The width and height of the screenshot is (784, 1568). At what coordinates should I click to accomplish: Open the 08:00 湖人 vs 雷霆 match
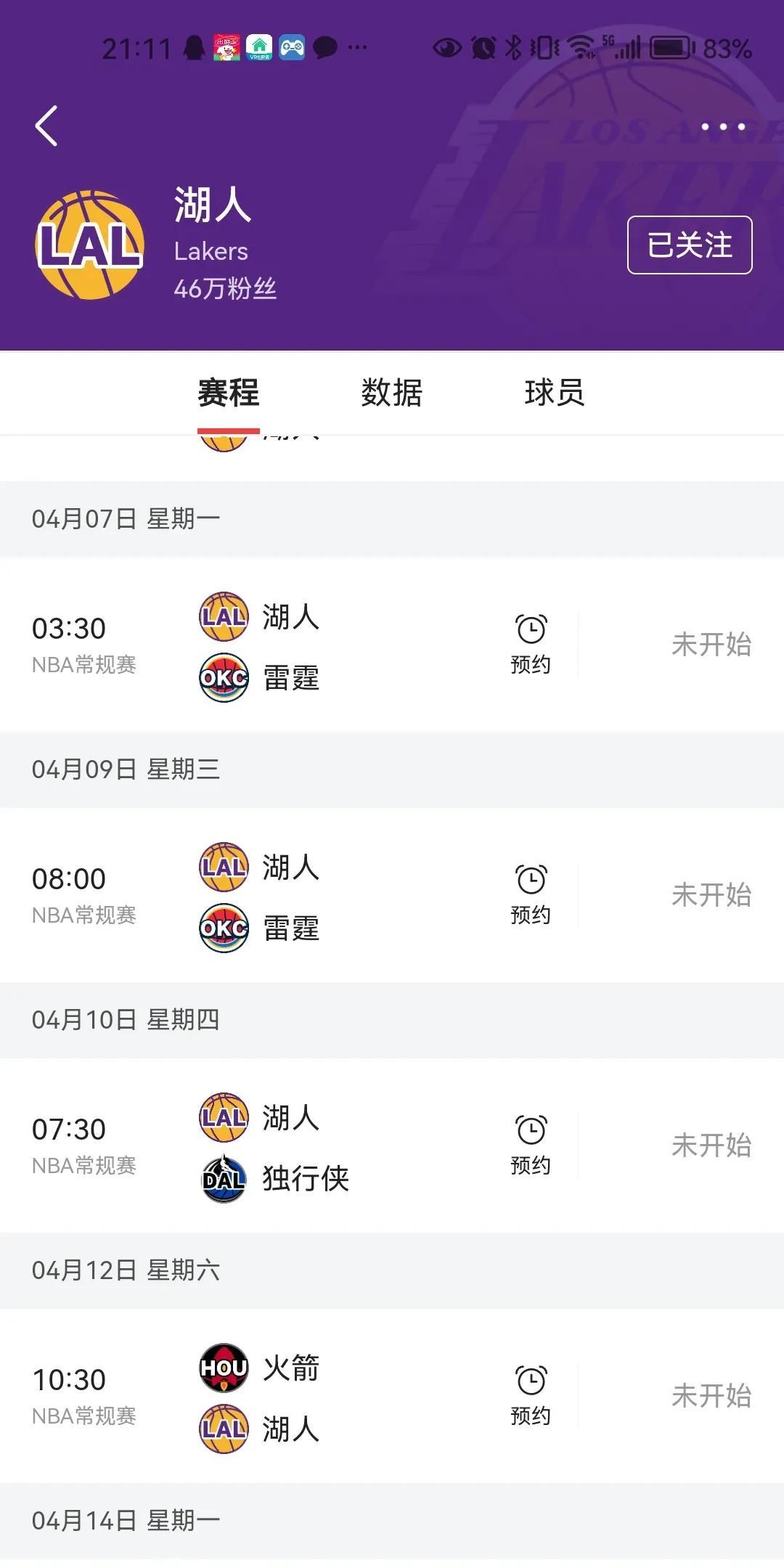tap(392, 895)
